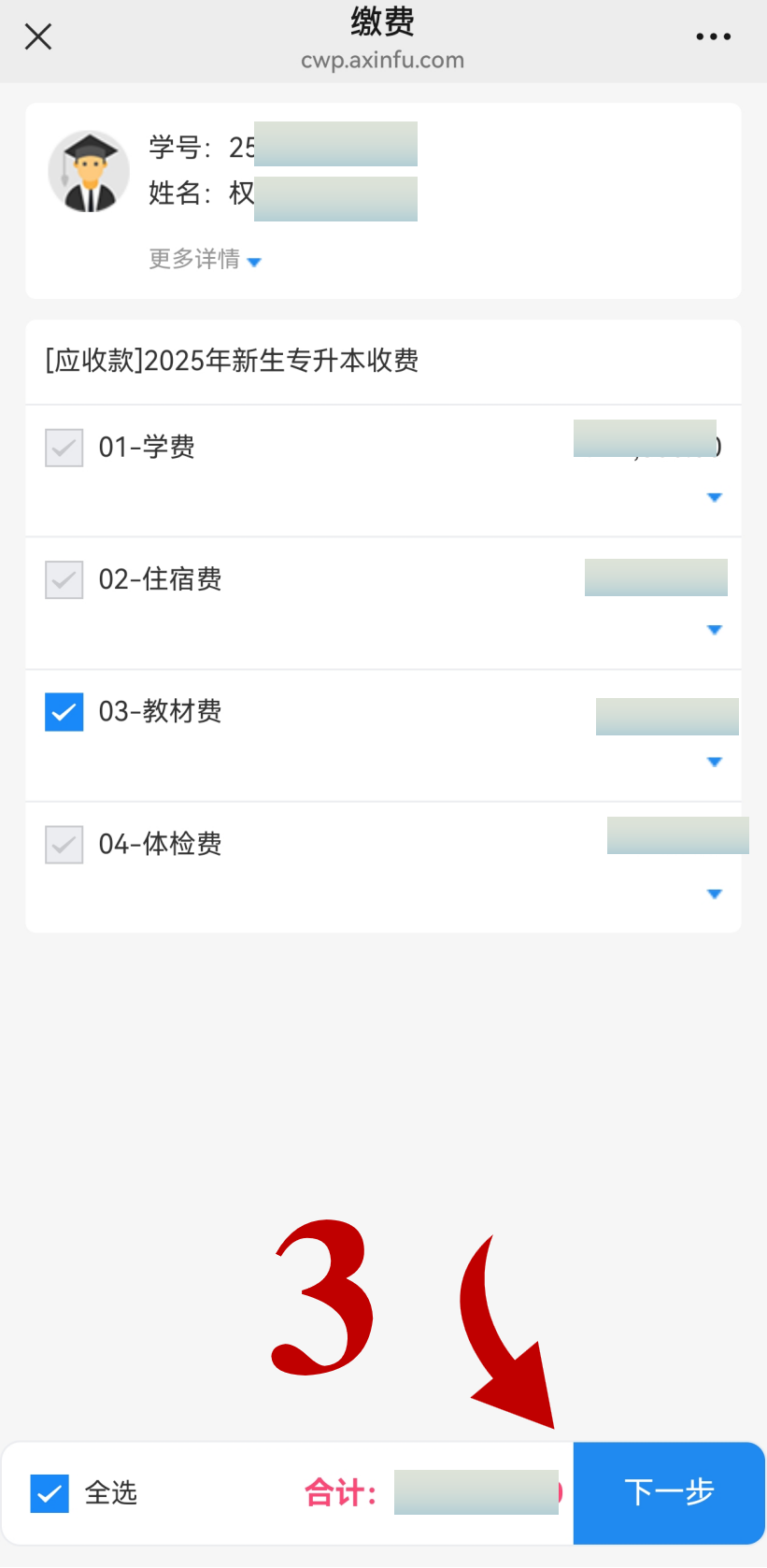
Task: Close the 缴费 payment page
Action: pos(38,37)
